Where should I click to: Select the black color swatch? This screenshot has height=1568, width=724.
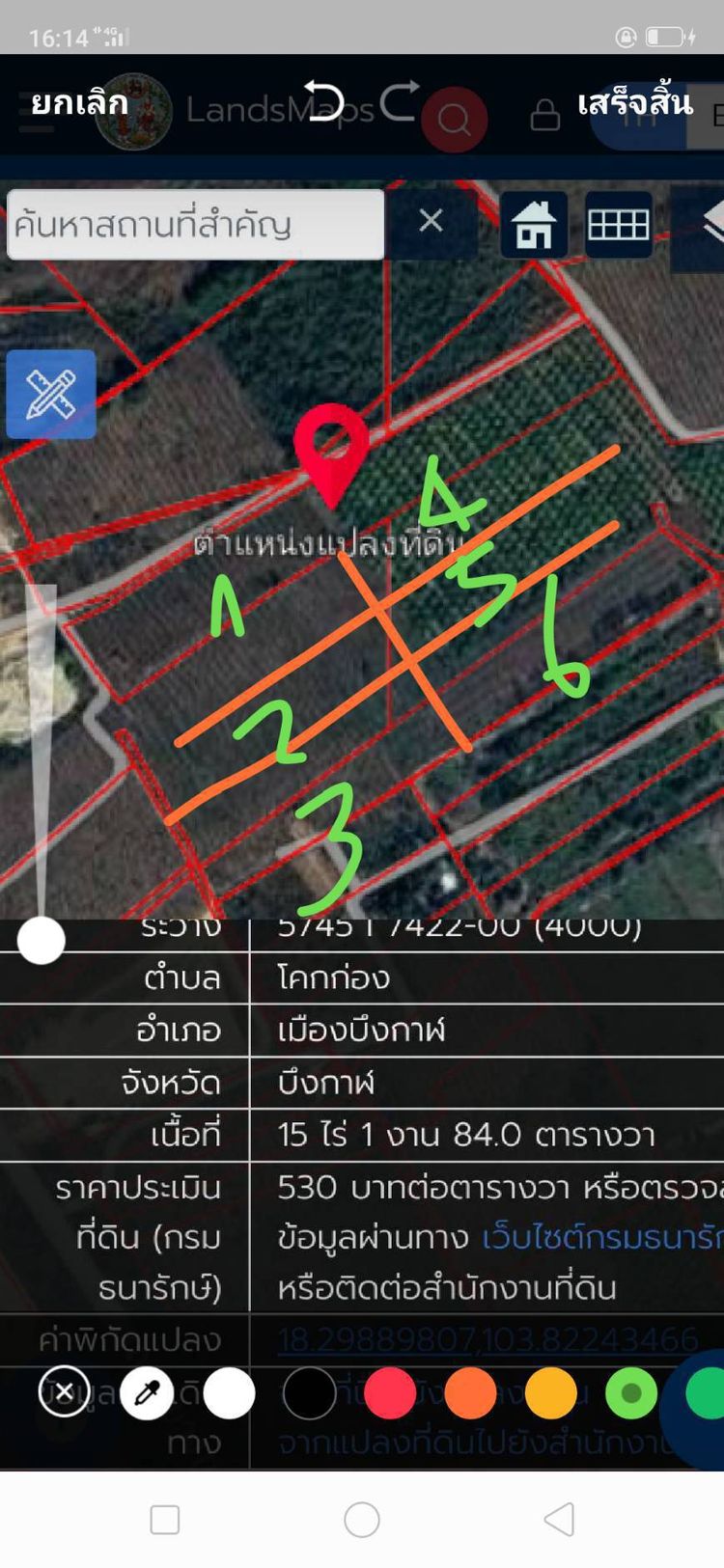pos(309,1392)
